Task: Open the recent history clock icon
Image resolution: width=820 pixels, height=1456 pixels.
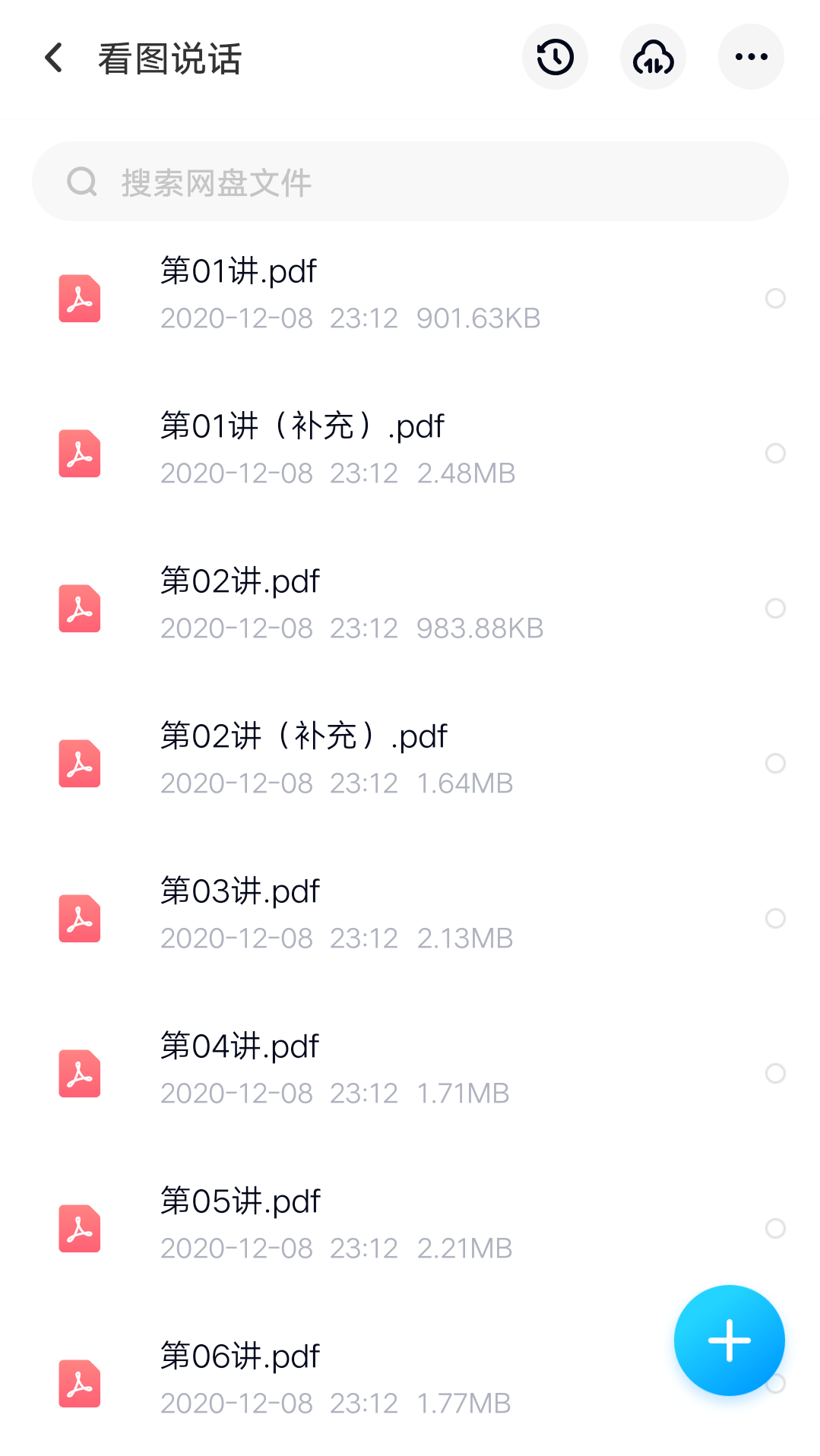Action: pyautogui.click(x=555, y=57)
